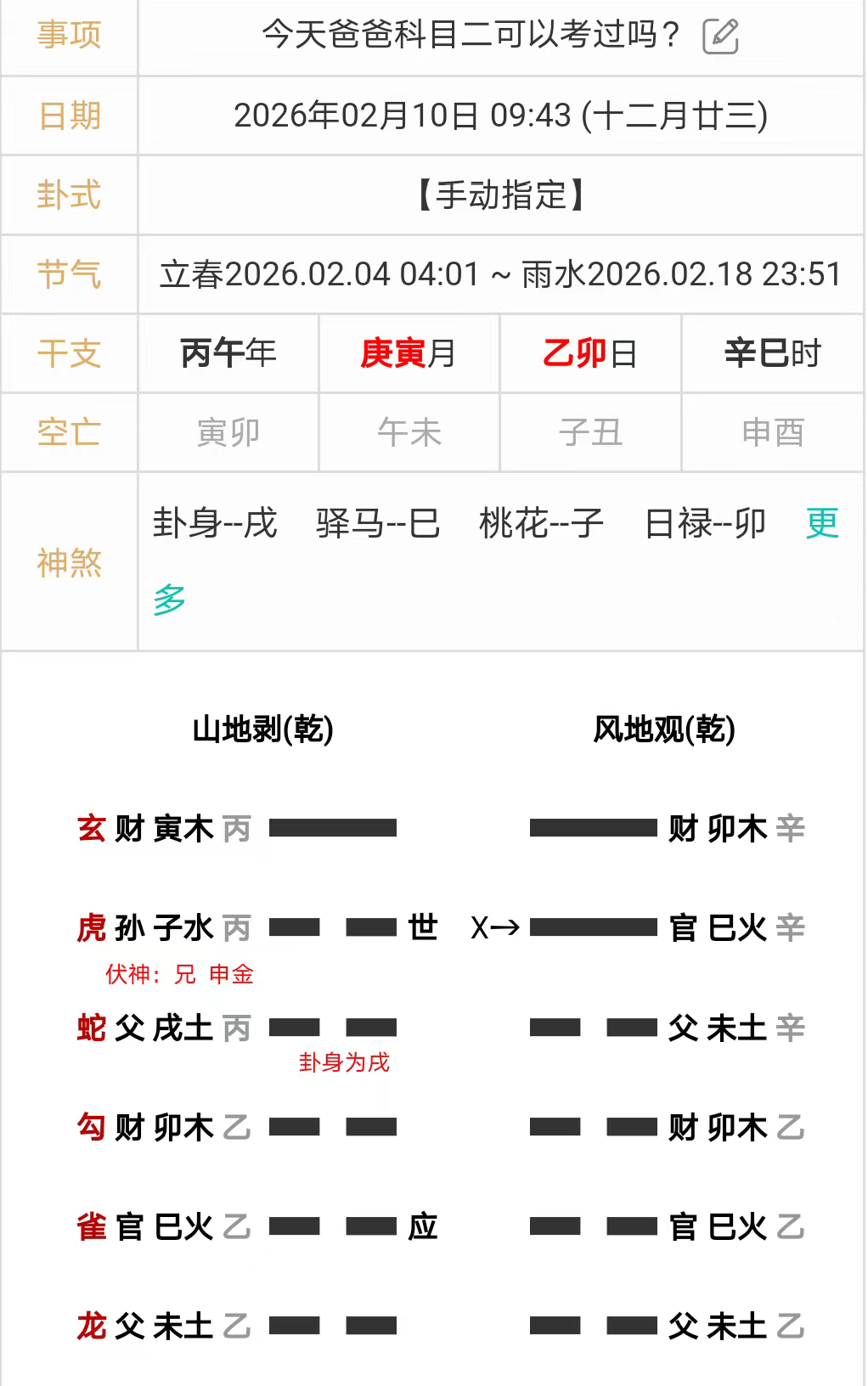Edit the question with the pencil icon

click(x=720, y=37)
